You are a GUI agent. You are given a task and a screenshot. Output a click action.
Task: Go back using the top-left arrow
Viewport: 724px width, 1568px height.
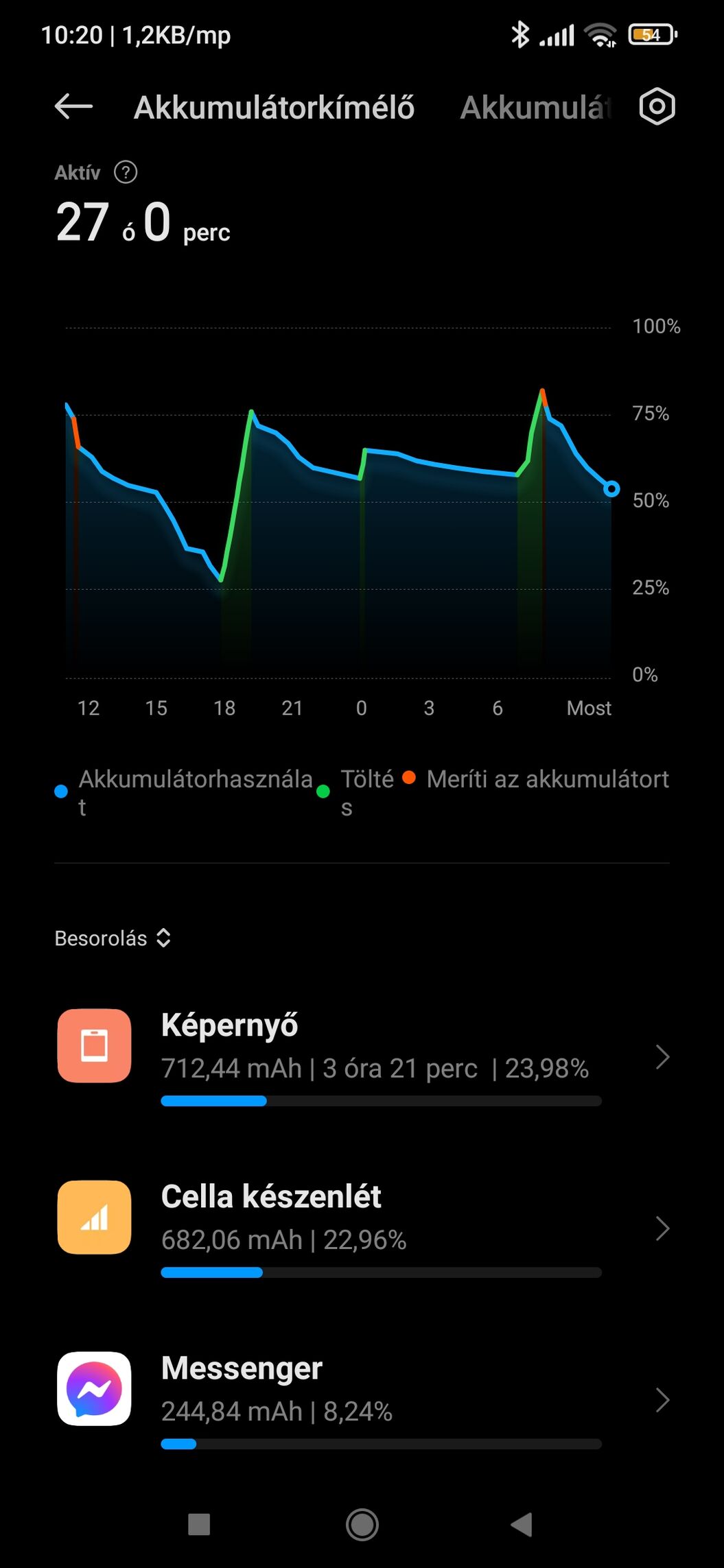click(x=73, y=106)
